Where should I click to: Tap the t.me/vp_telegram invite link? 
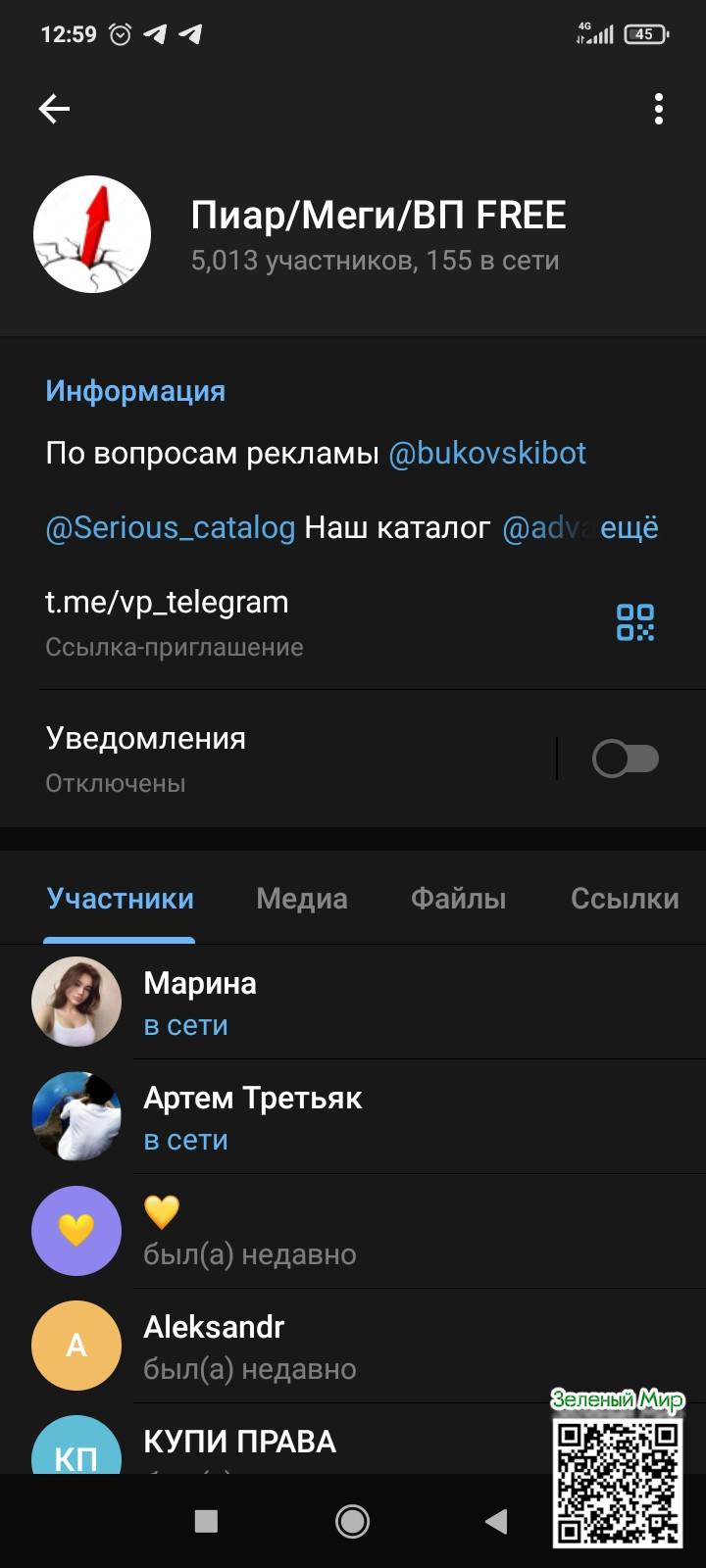tap(167, 603)
